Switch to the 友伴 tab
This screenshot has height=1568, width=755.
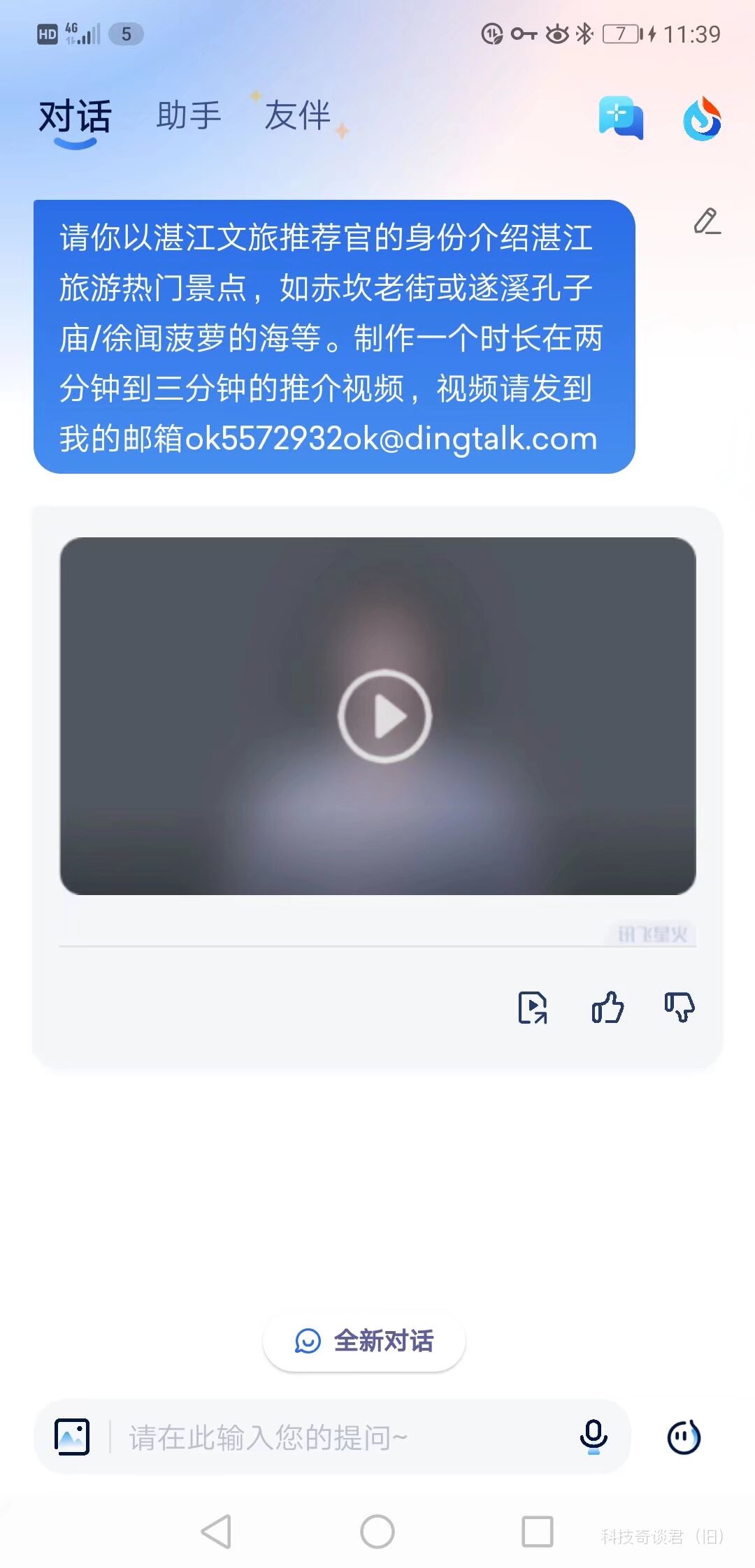(x=298, y=116)
